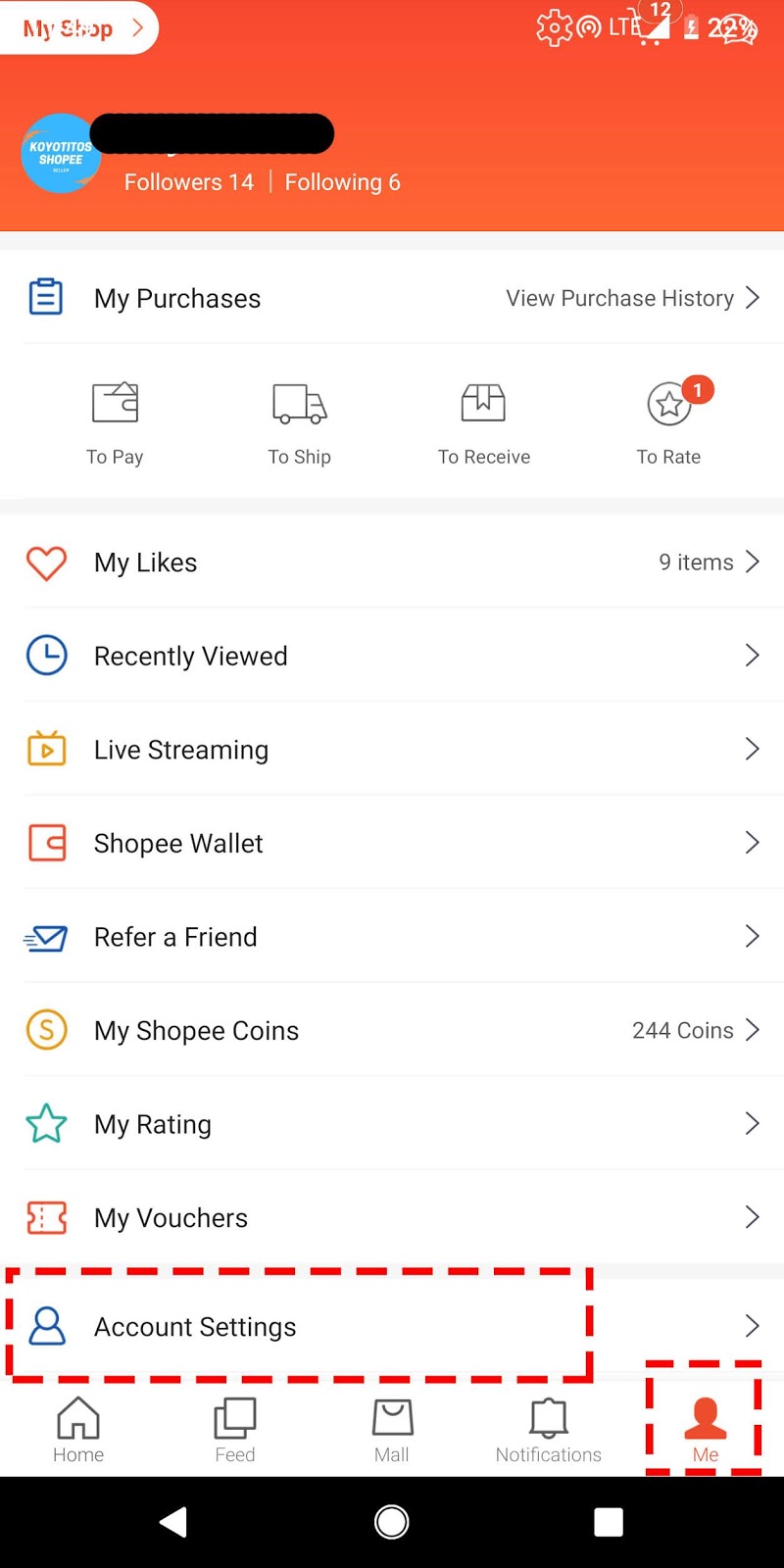Open the To Receive package icon
This screenshot has width=784, height=1568.
483,402
